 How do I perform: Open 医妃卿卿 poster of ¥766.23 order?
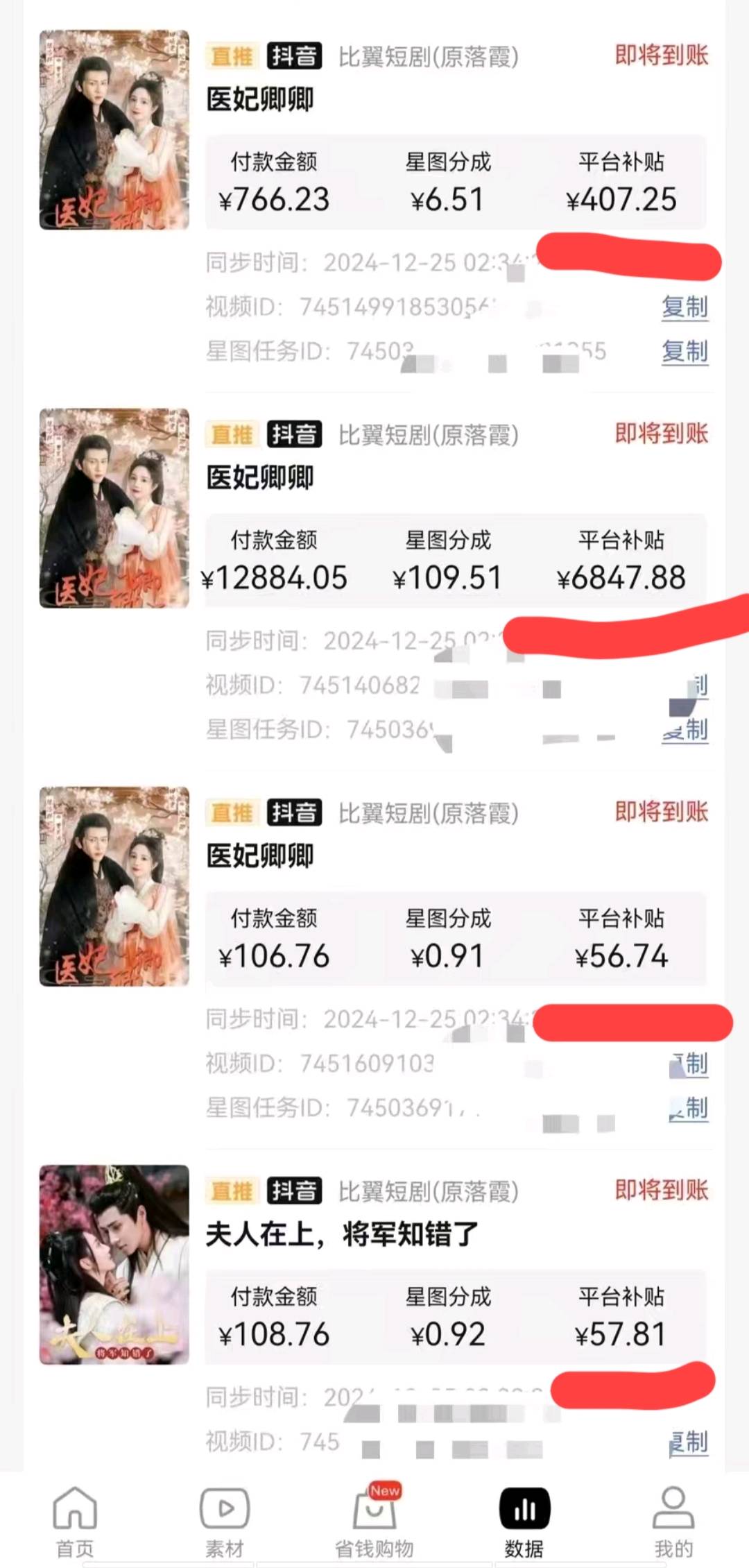click(x=114, y=130)
